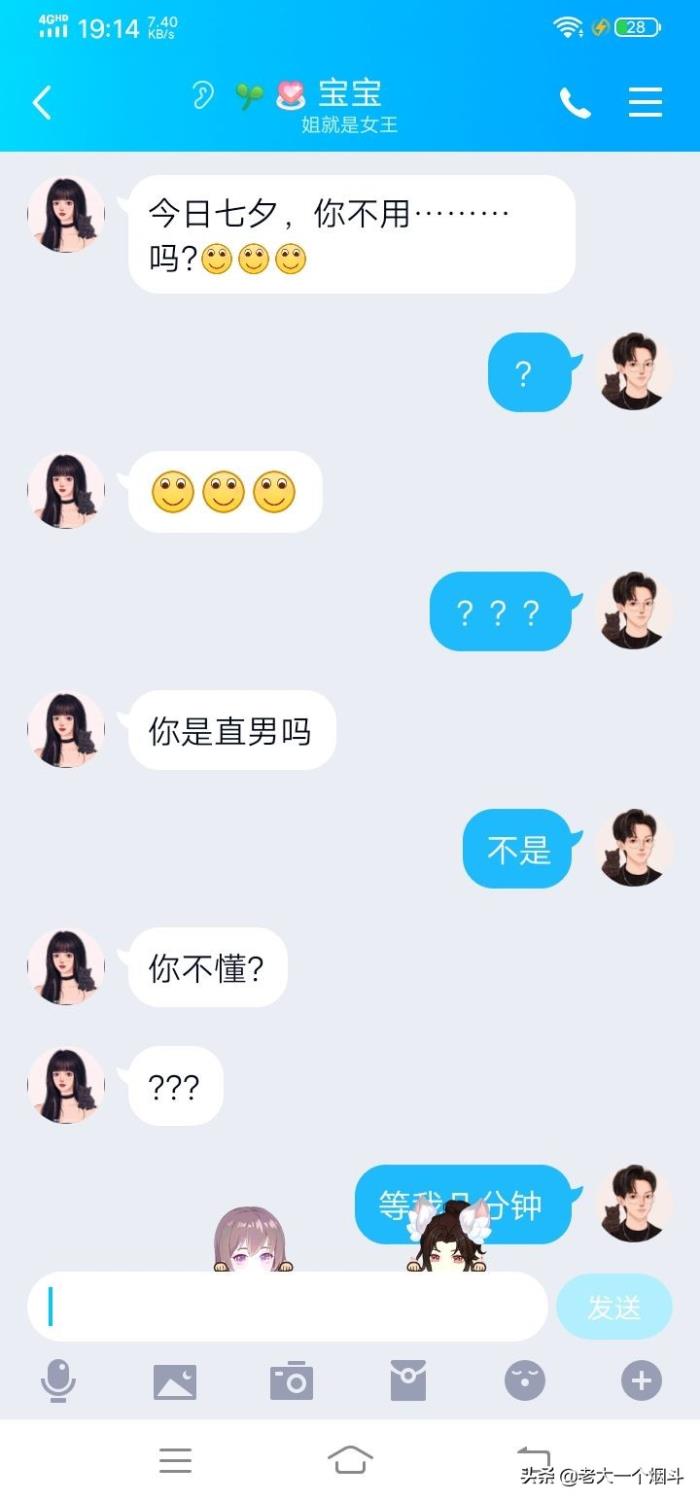Record a voice message with microphone
The height and width of the screenshot is (1501, 700).
point(58,1381)
